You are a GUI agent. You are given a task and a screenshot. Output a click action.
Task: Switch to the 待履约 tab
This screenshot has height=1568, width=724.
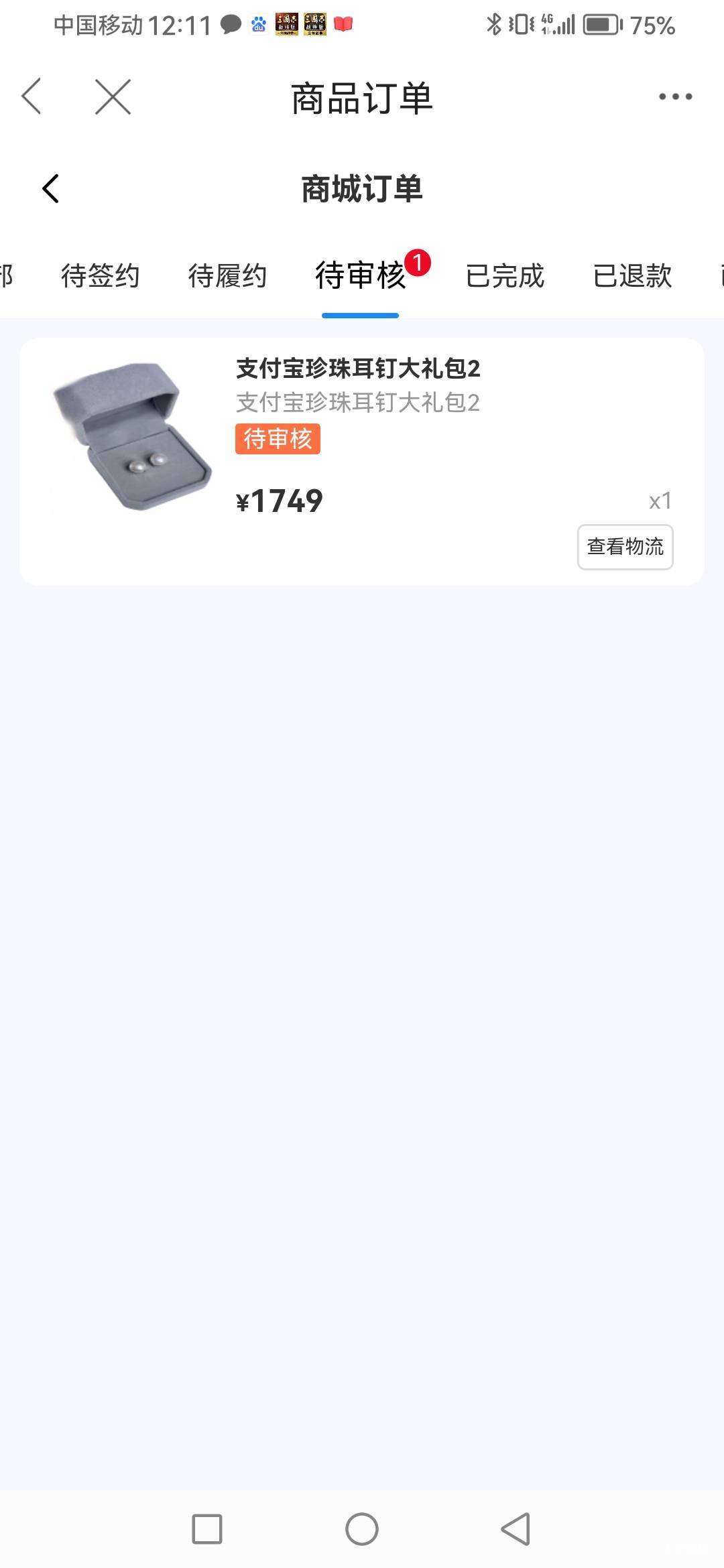(x=228, y=275)
